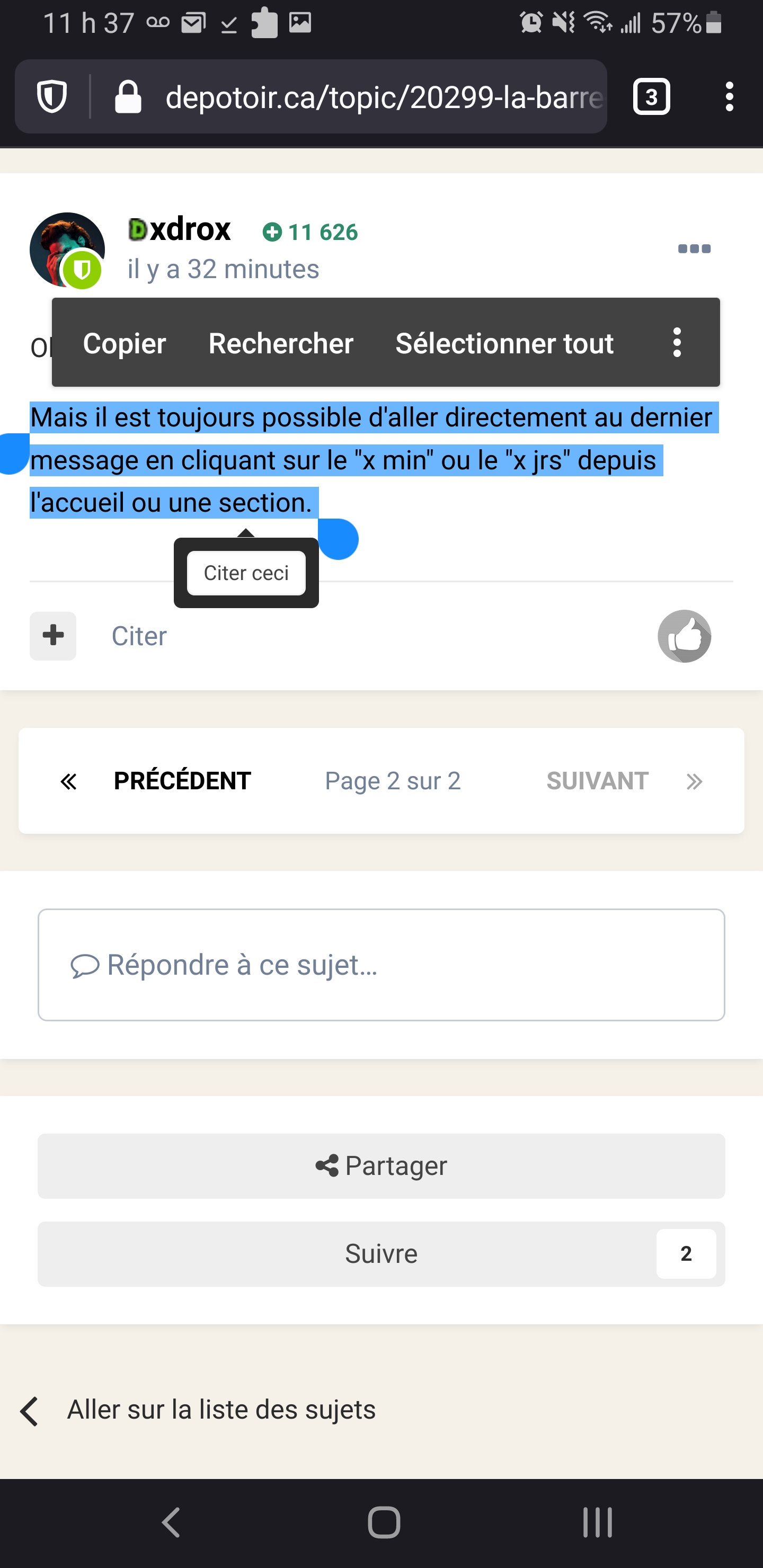763x1568 pixels.
Task: Open the Page 2 sur 2 selector
Action: pyautogui.click(x=393, y=781)
